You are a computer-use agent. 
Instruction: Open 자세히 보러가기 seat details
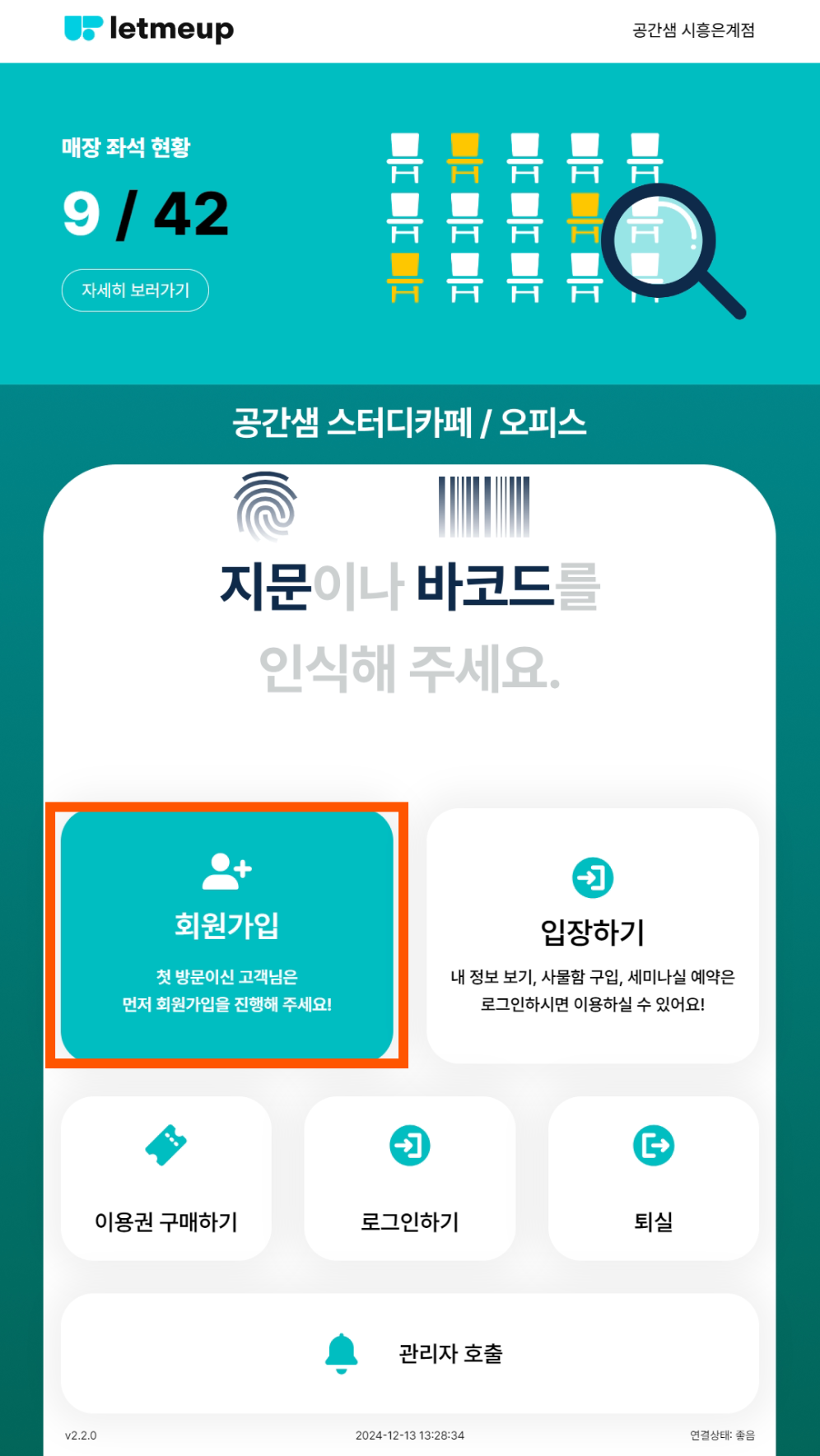point(135,291)
